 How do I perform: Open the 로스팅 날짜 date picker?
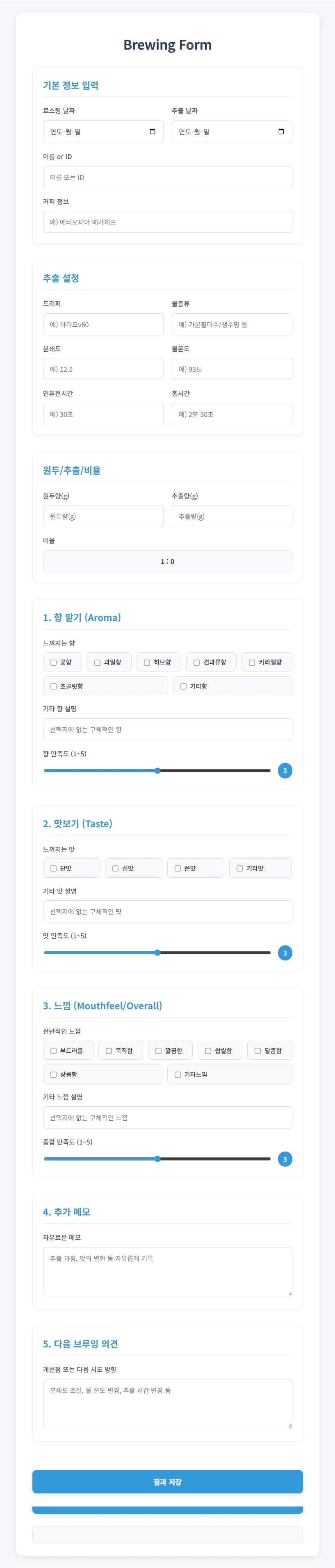(x=152, y=132)
